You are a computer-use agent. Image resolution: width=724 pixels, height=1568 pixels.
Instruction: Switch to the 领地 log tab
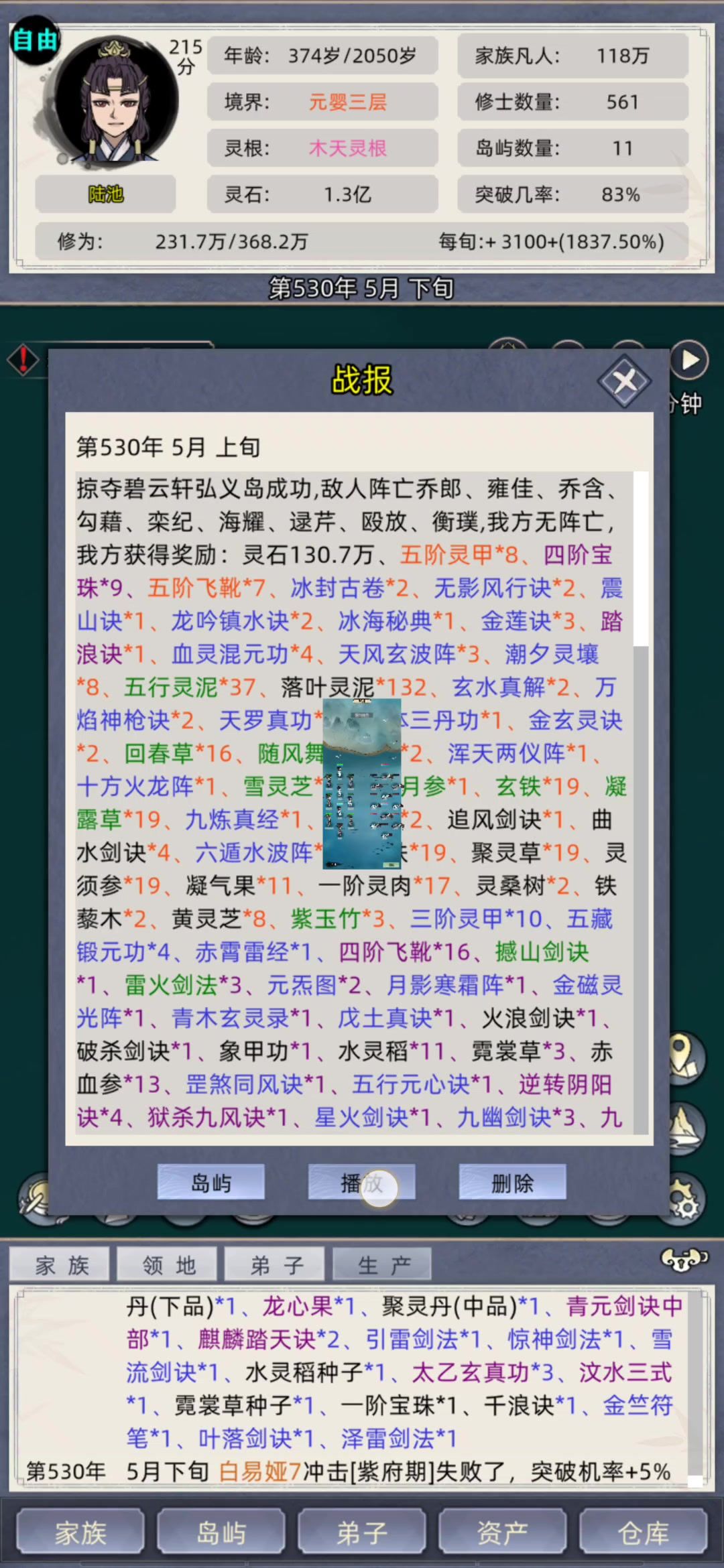click(x=168, y=1265)
